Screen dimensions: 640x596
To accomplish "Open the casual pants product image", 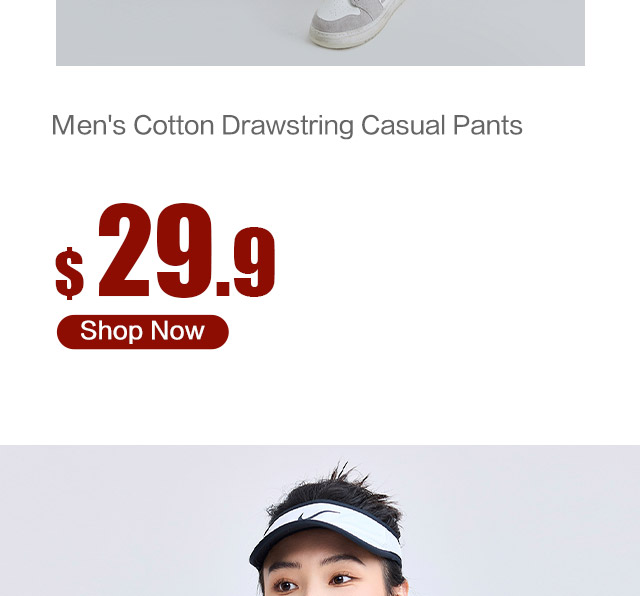I will click(320, 32).
